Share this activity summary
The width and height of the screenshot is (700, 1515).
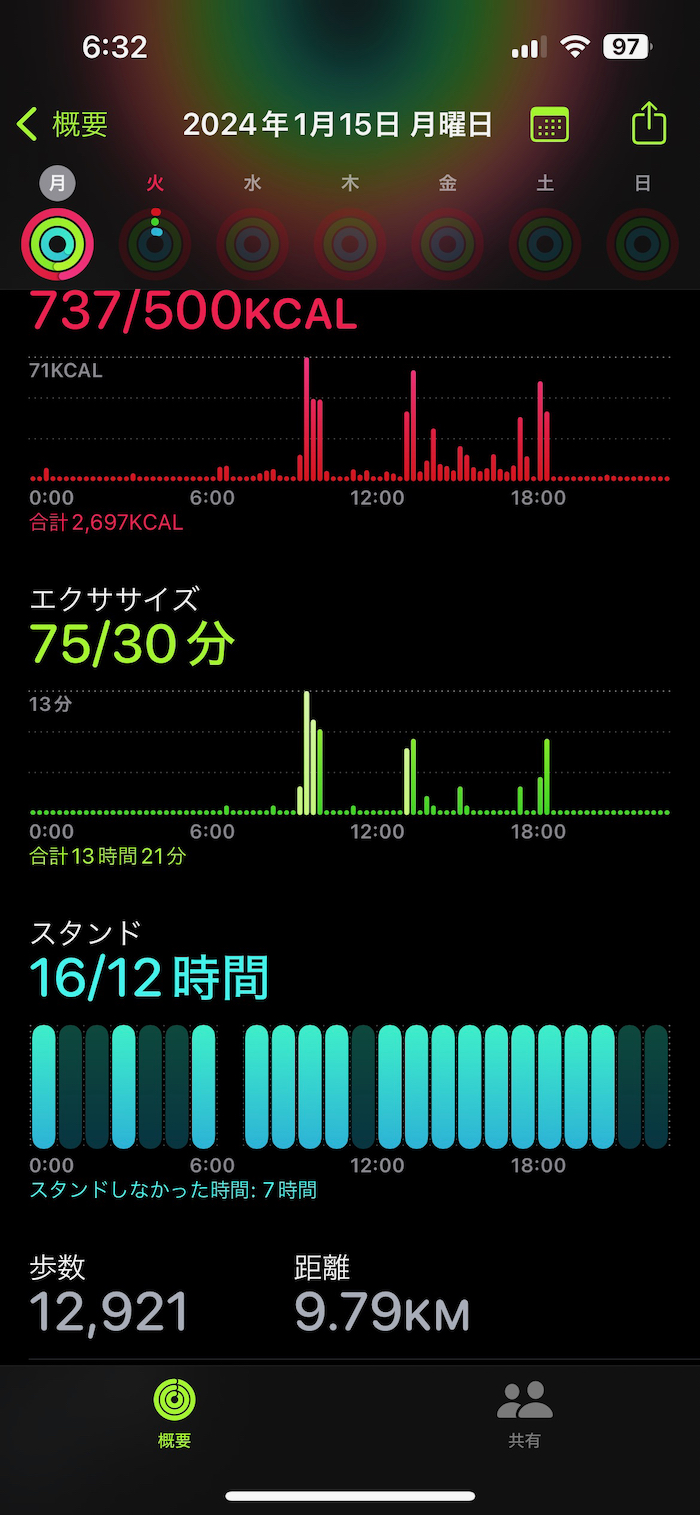pyautogui.click(x=649, y=124)
